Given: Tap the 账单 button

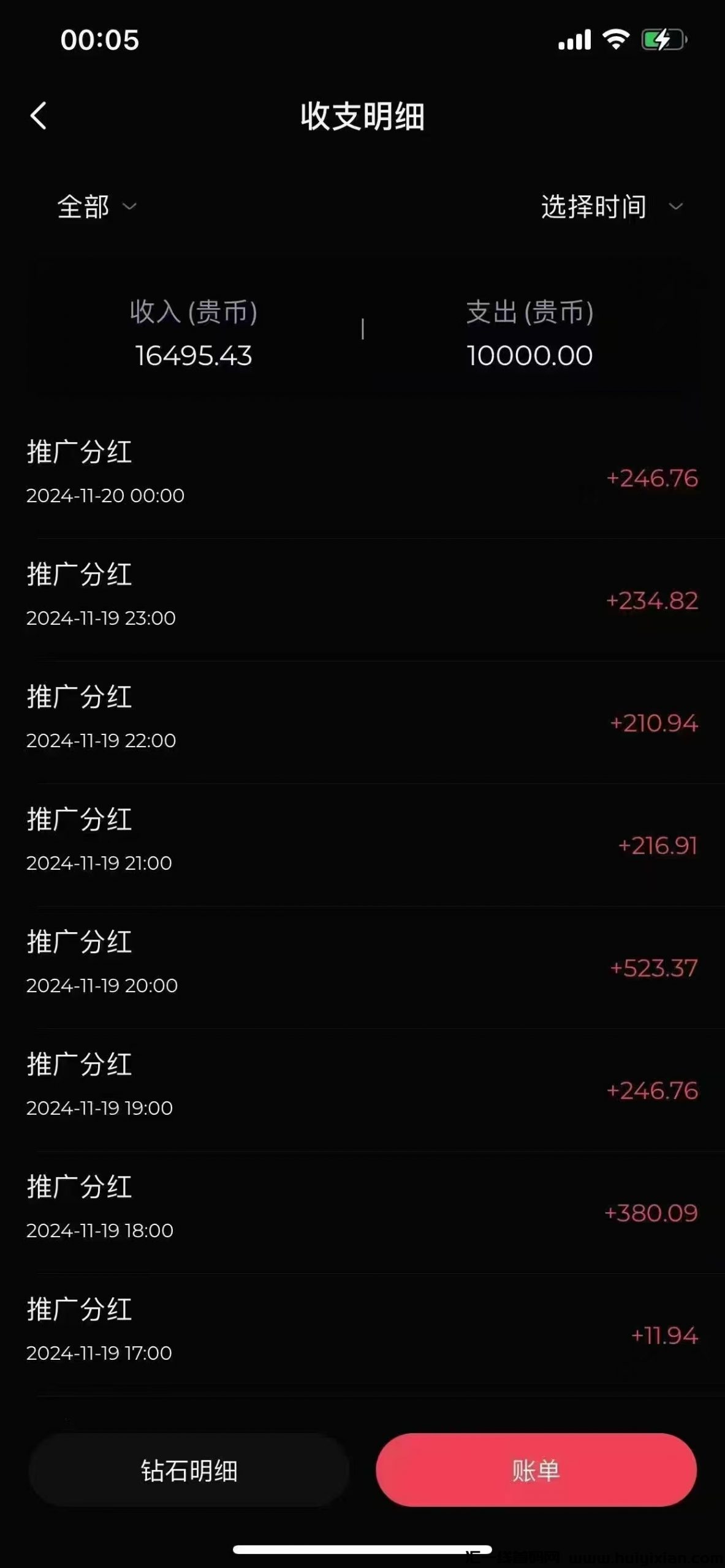Looking at the screenshot, I should pyautogui.click(x=536, y=1471).
